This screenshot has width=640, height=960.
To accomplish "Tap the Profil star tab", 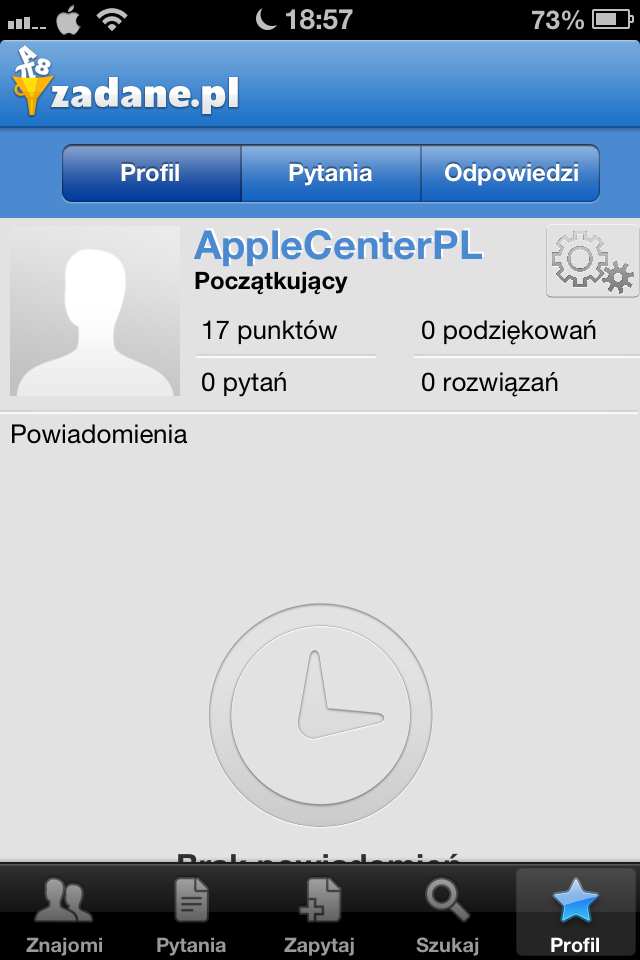I will pyautogui.click(x=575, y=912).
